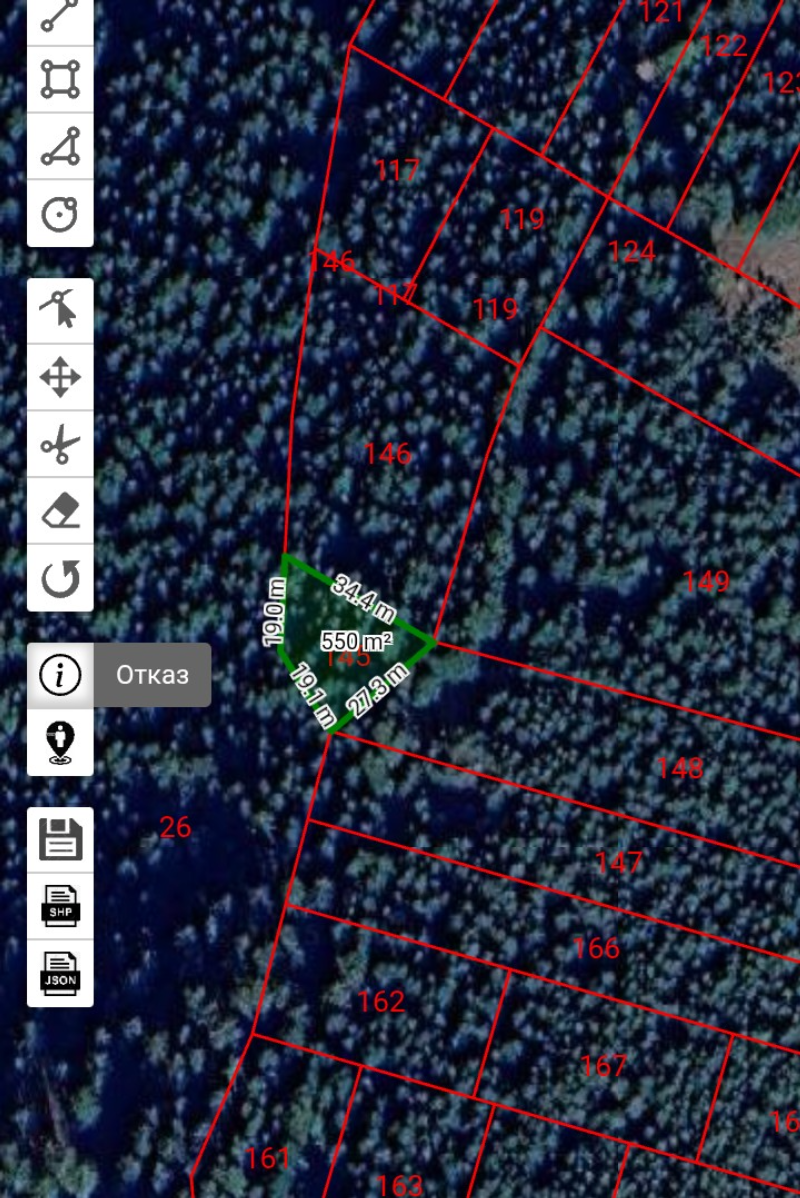Use the scissors cut tool

click(60, 444)
